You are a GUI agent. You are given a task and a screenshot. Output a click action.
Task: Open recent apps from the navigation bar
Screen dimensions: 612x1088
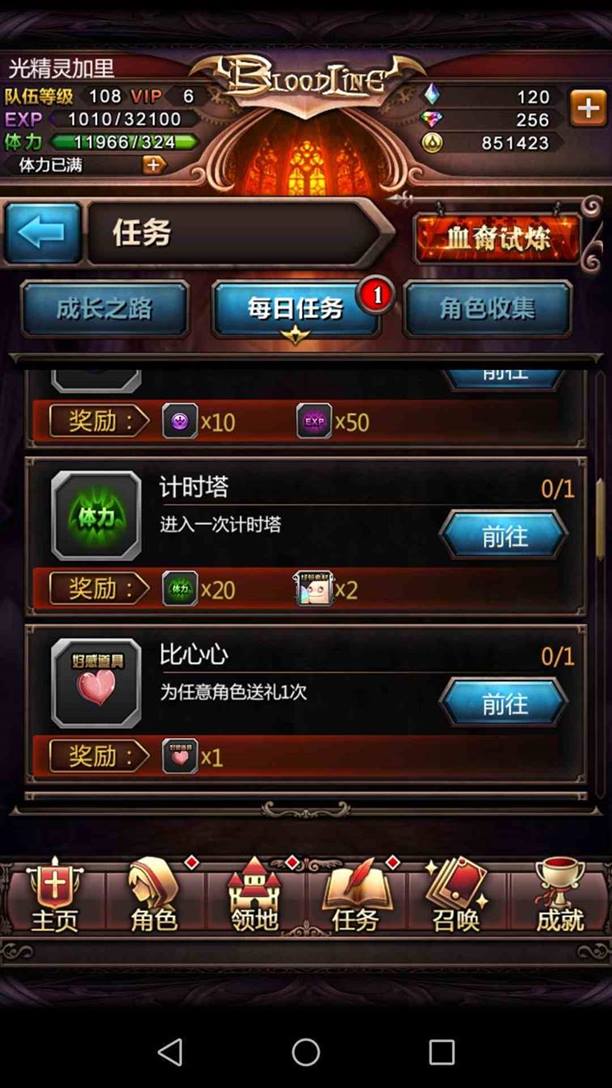pos(441,1051)
